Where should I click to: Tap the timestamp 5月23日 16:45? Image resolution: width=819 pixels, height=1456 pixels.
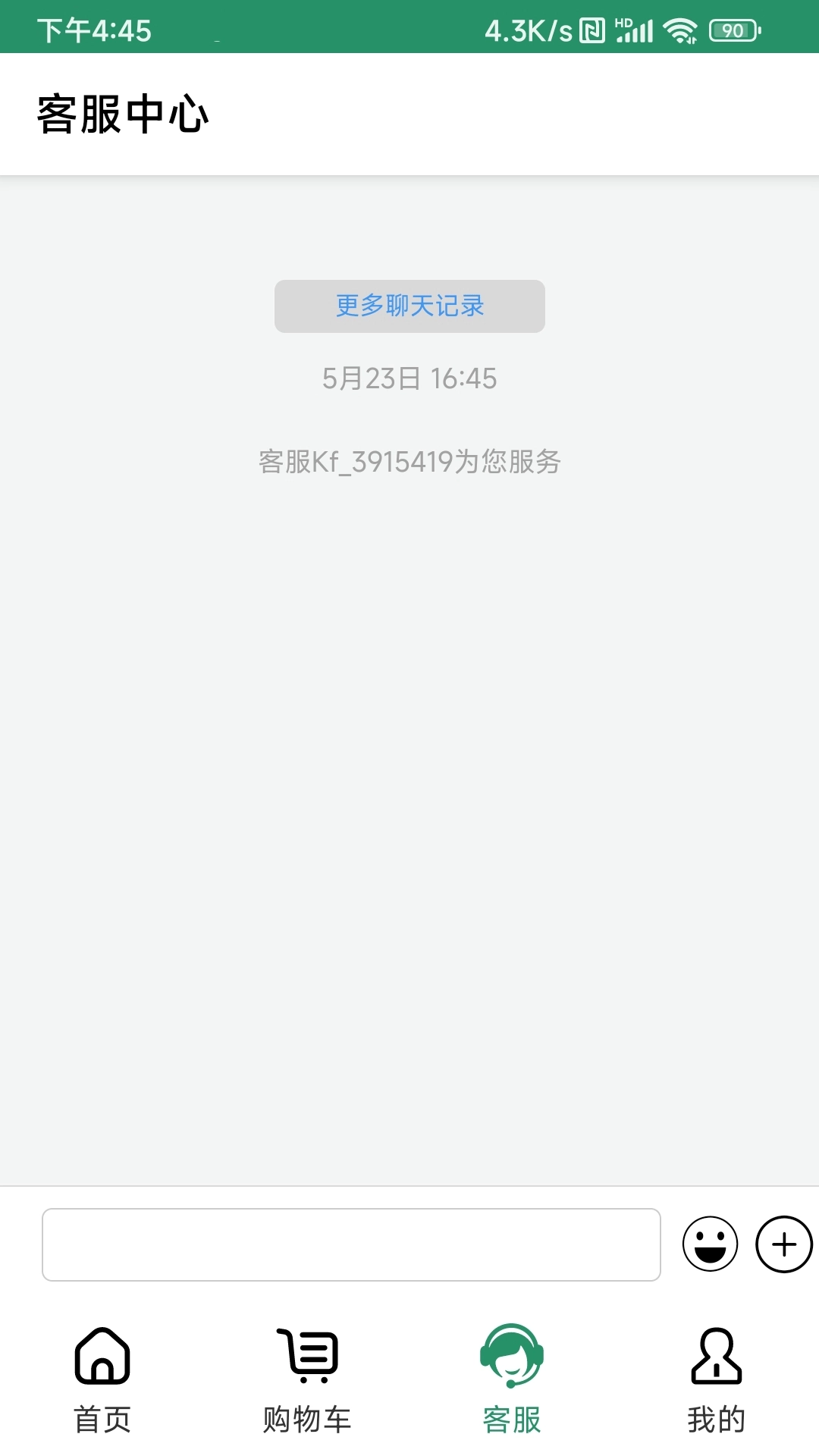409,379
